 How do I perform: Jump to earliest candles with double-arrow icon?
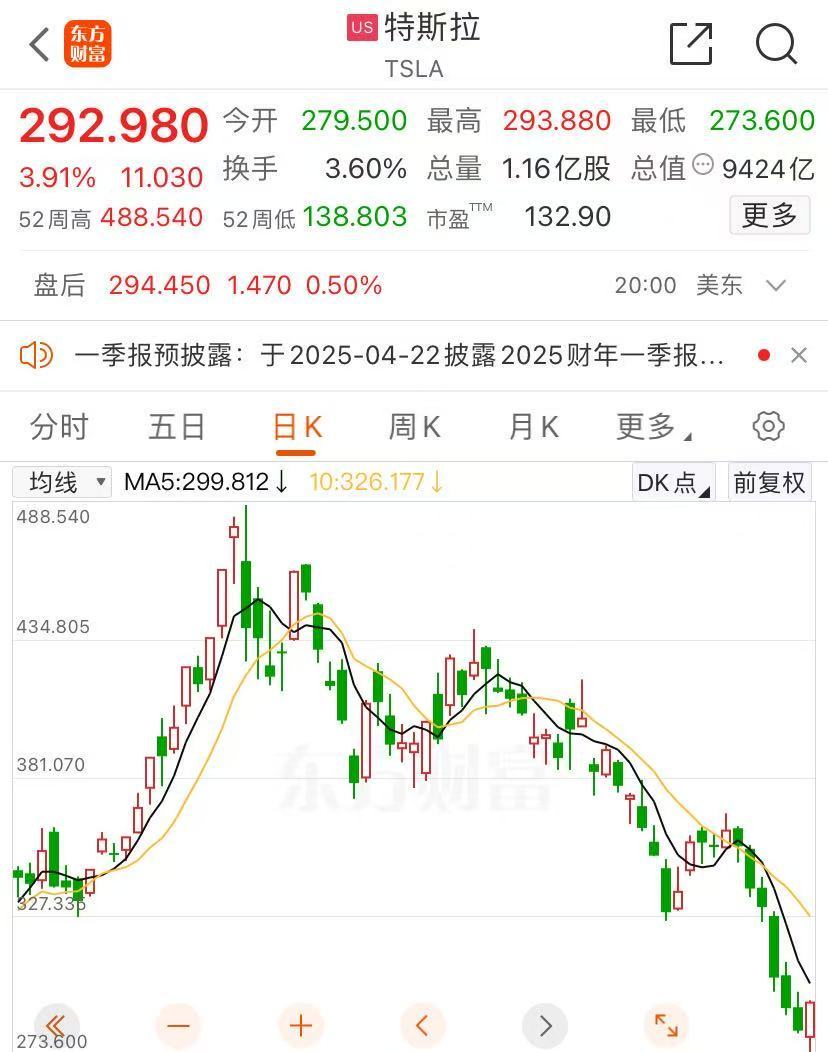tap(57, 1025)
